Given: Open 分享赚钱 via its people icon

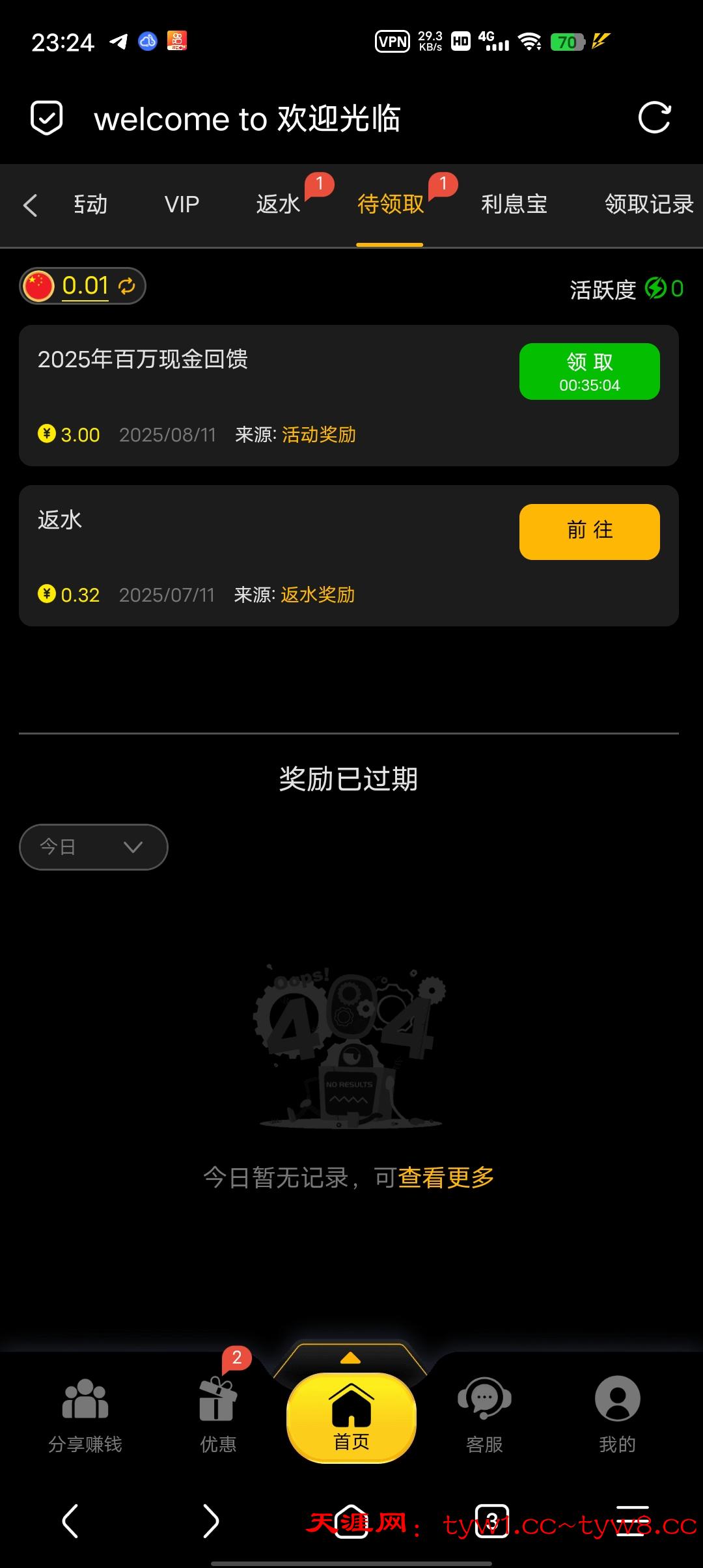Looking at the screenshot, I should tap(87, 1398).
